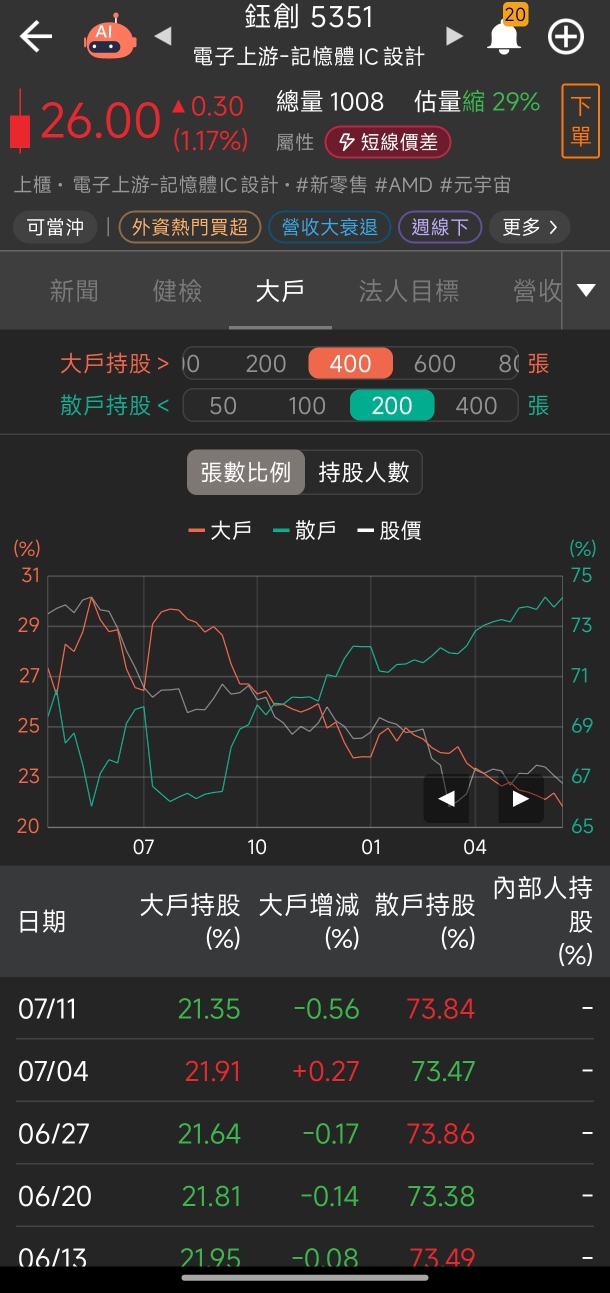The width and height of the screenshot is (610, 1293).
Task: Move the chart to earlier dates
Action: click(x=446, y=798)
